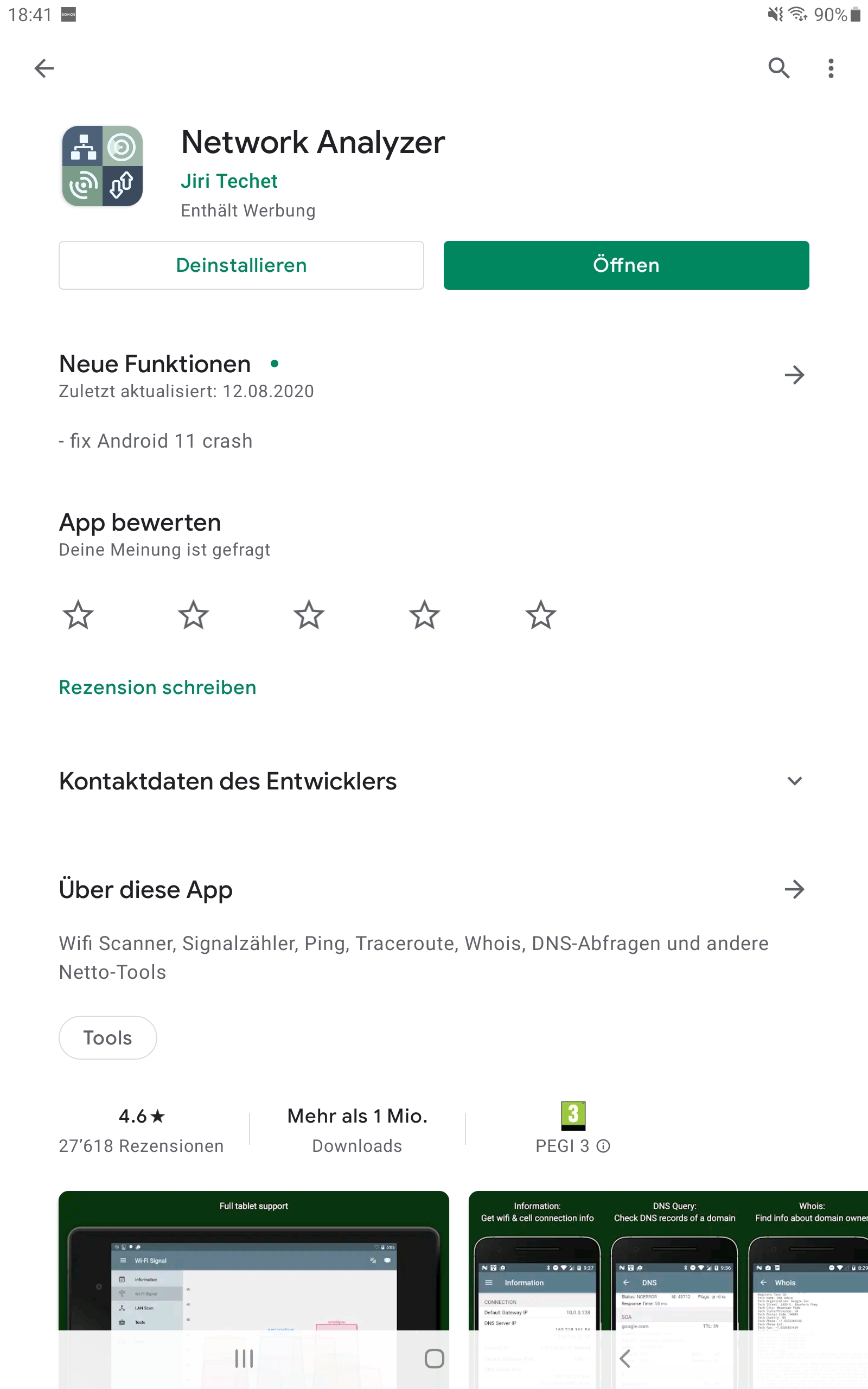Show PEGI 3 rating info
Screen dimensions: 868x1389
coord(603,1146)
